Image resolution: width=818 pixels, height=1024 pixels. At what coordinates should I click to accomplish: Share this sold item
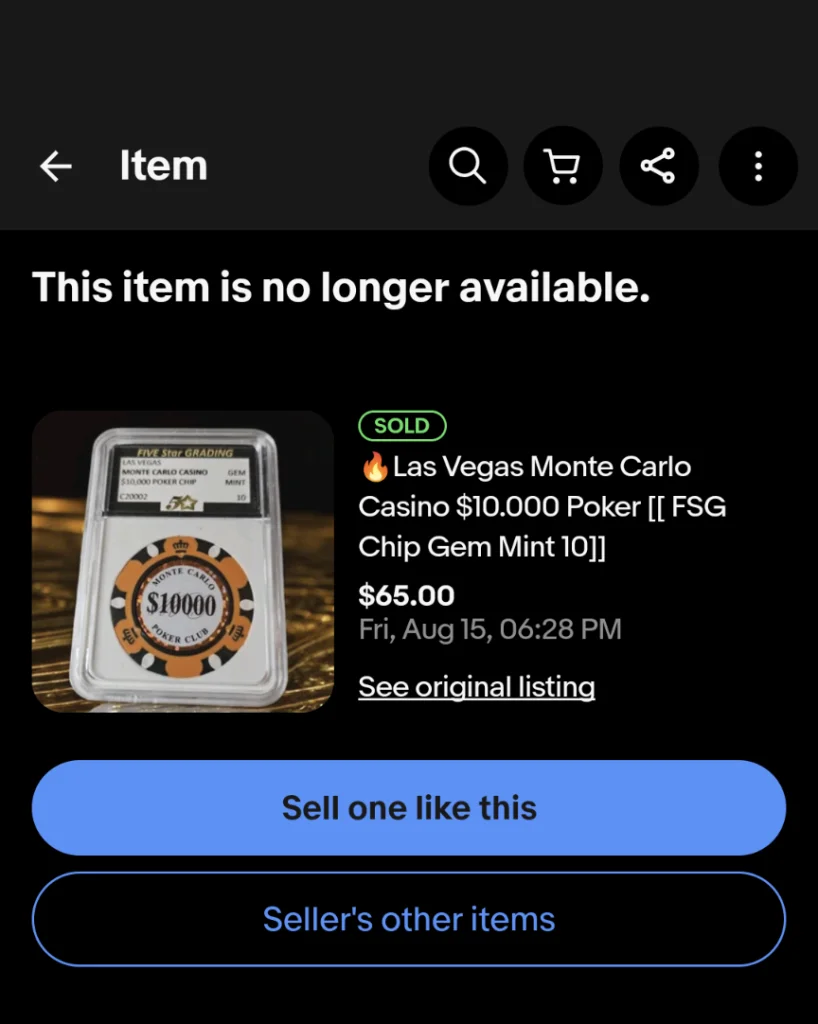click(x=659, y=166)
